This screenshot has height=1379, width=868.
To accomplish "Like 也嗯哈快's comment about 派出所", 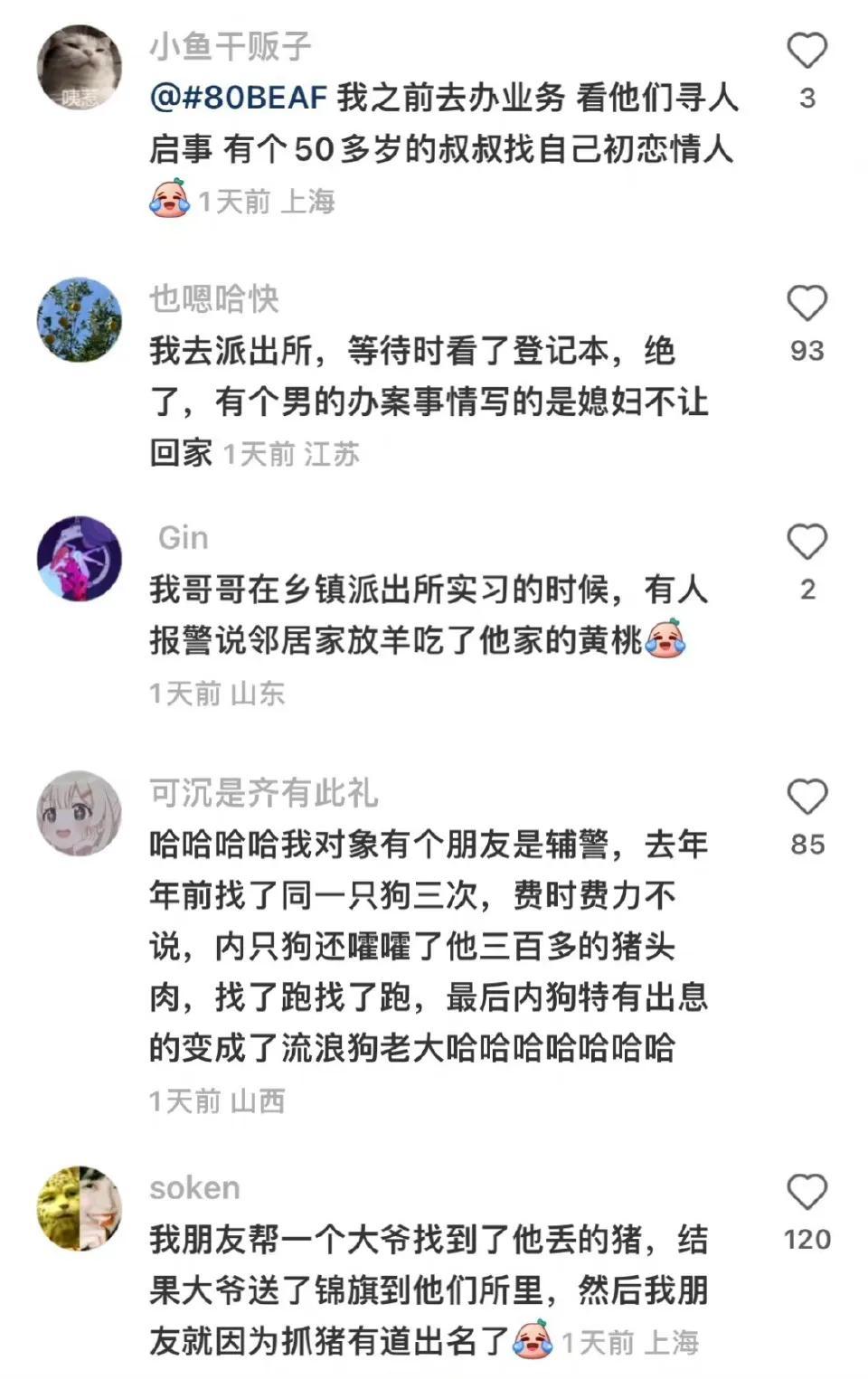I will click(x=807, y=304).
